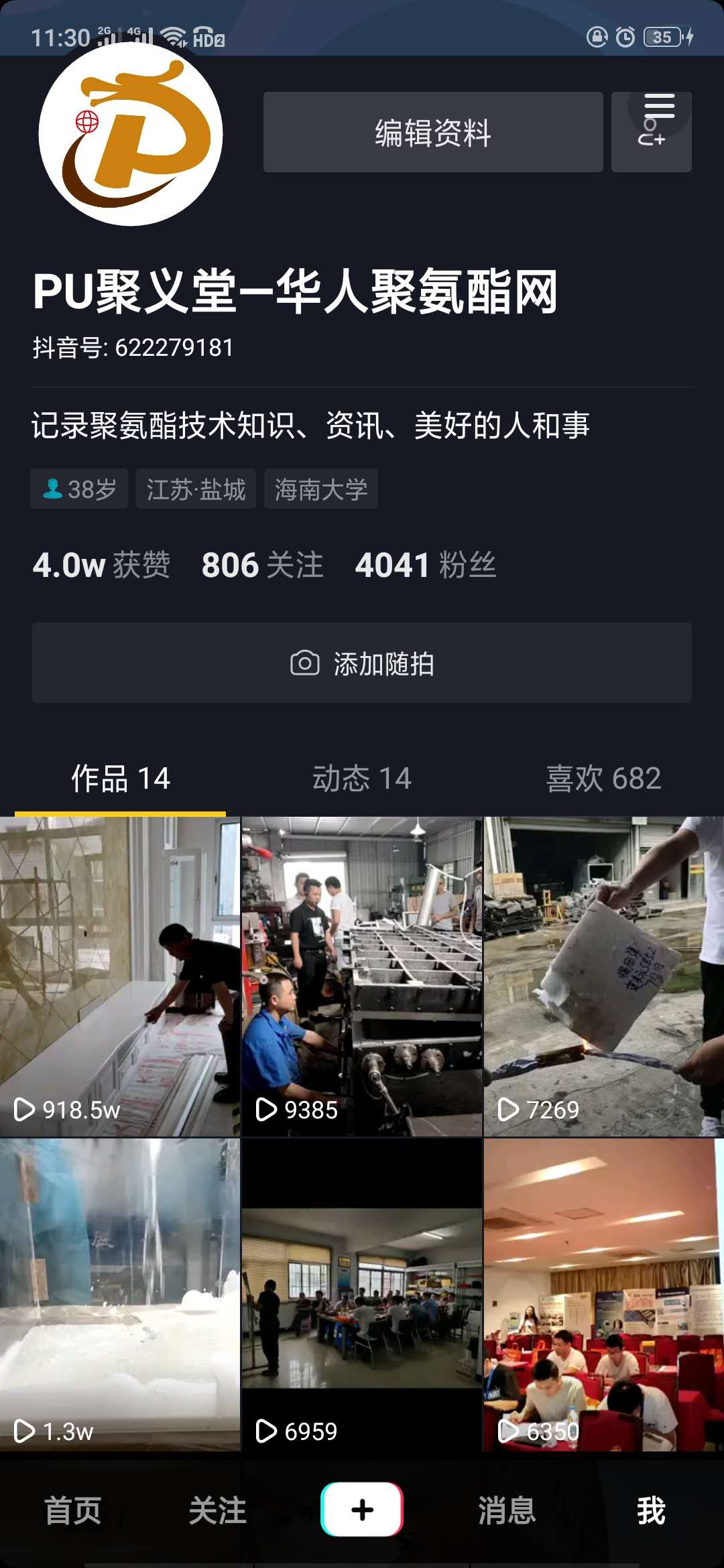Open the 关注 tab in bottom bar
This screenshot has height=1568, width=724.
click(217, 1510)
